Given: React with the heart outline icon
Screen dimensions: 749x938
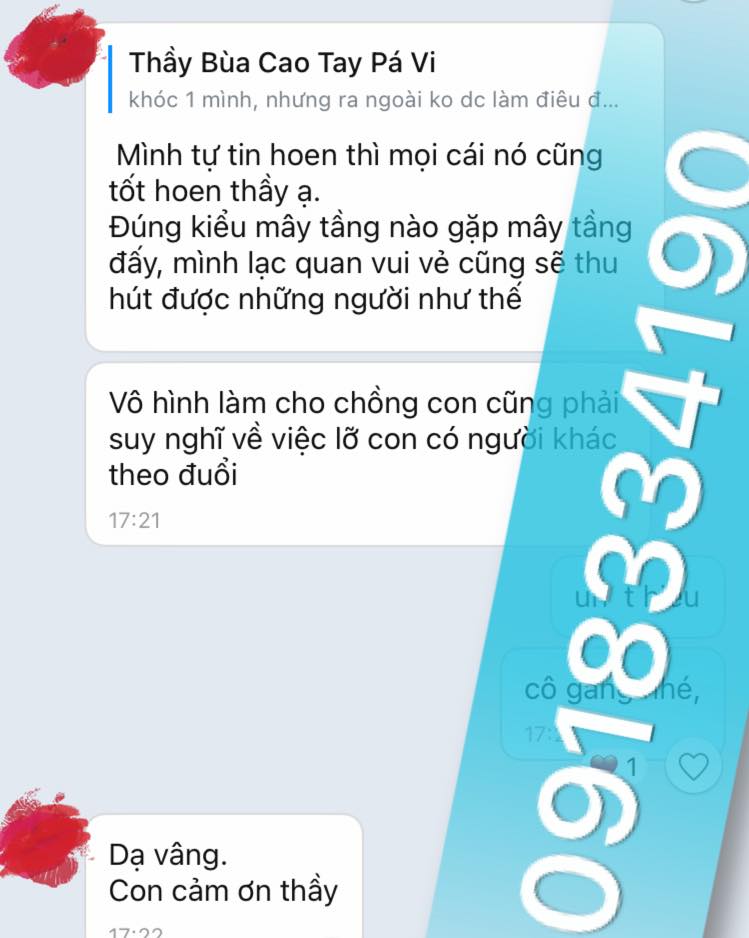Looking at the screenshot, I should (x=693, y=767).
